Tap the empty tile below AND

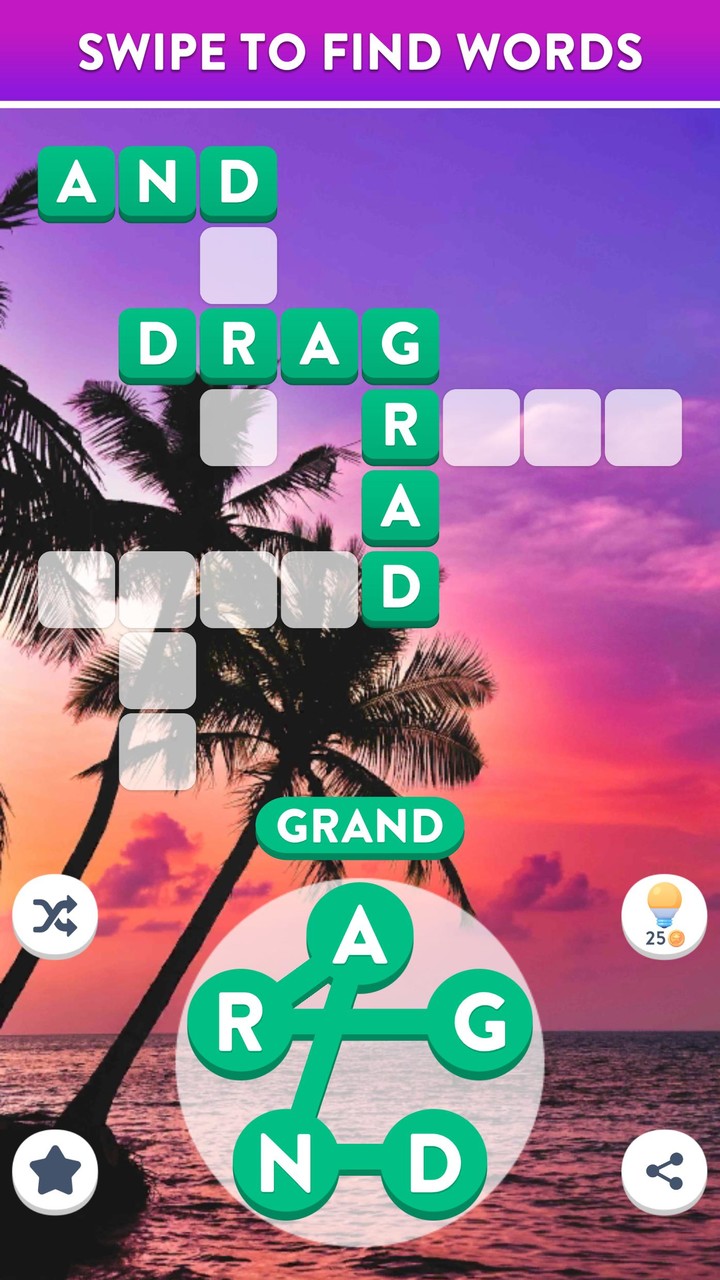pyautogui.click(x=238, y=264)
